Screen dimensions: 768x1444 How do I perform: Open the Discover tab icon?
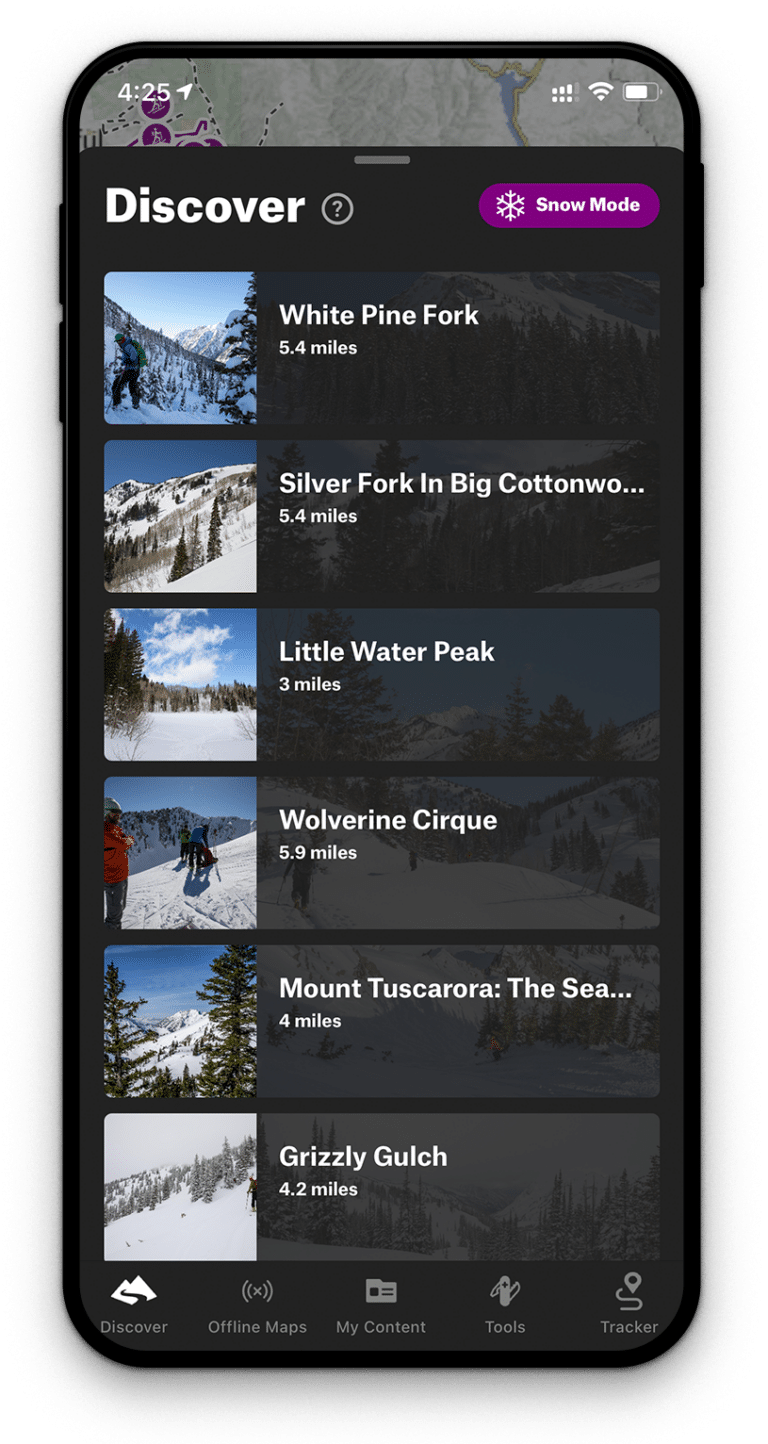[x=134, y=1291]
